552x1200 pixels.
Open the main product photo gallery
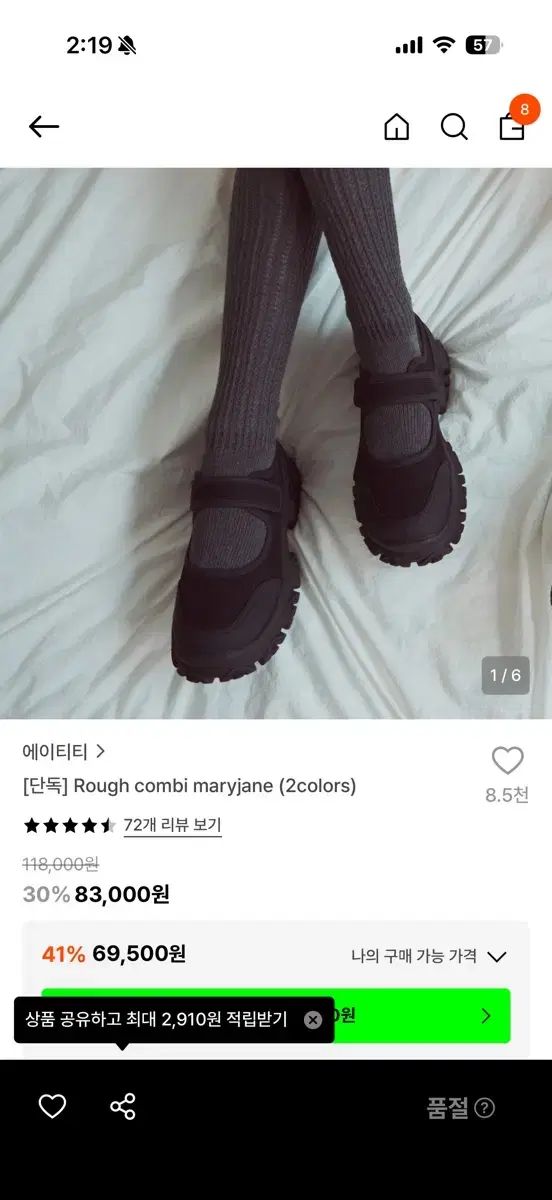(x=276, y=443)
